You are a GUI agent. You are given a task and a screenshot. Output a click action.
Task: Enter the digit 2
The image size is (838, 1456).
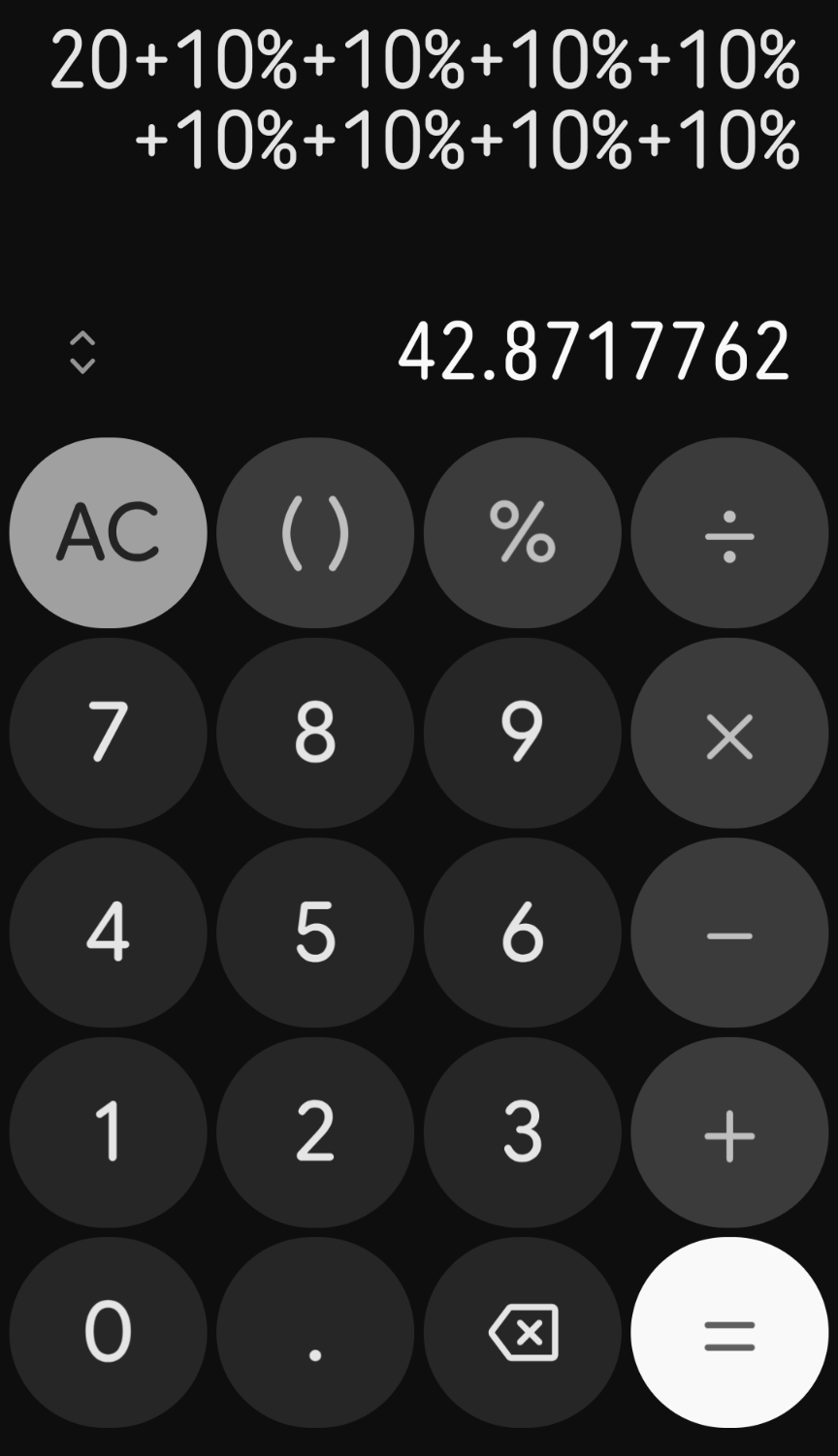315,1132
